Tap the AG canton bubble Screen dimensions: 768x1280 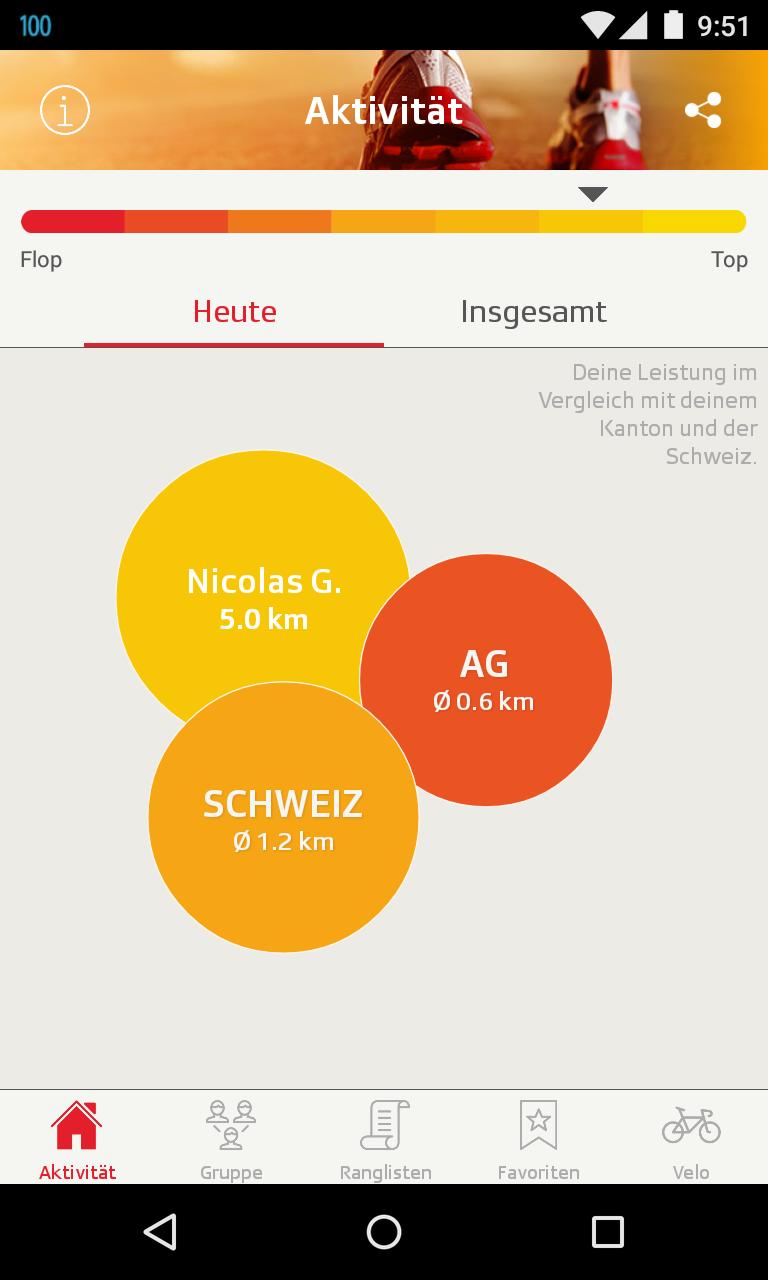click(500, 690)
